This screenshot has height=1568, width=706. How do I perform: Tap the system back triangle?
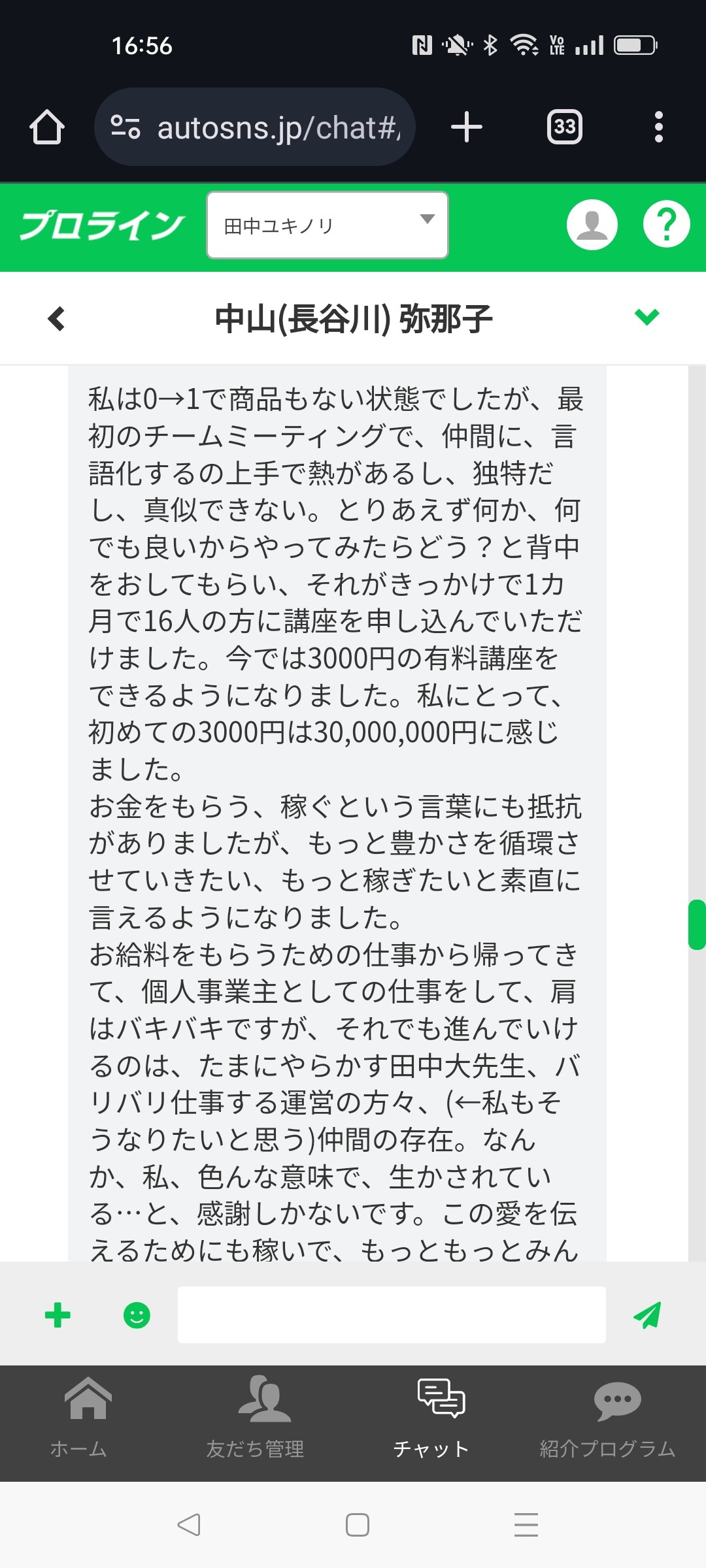[x=189, y=1525]
